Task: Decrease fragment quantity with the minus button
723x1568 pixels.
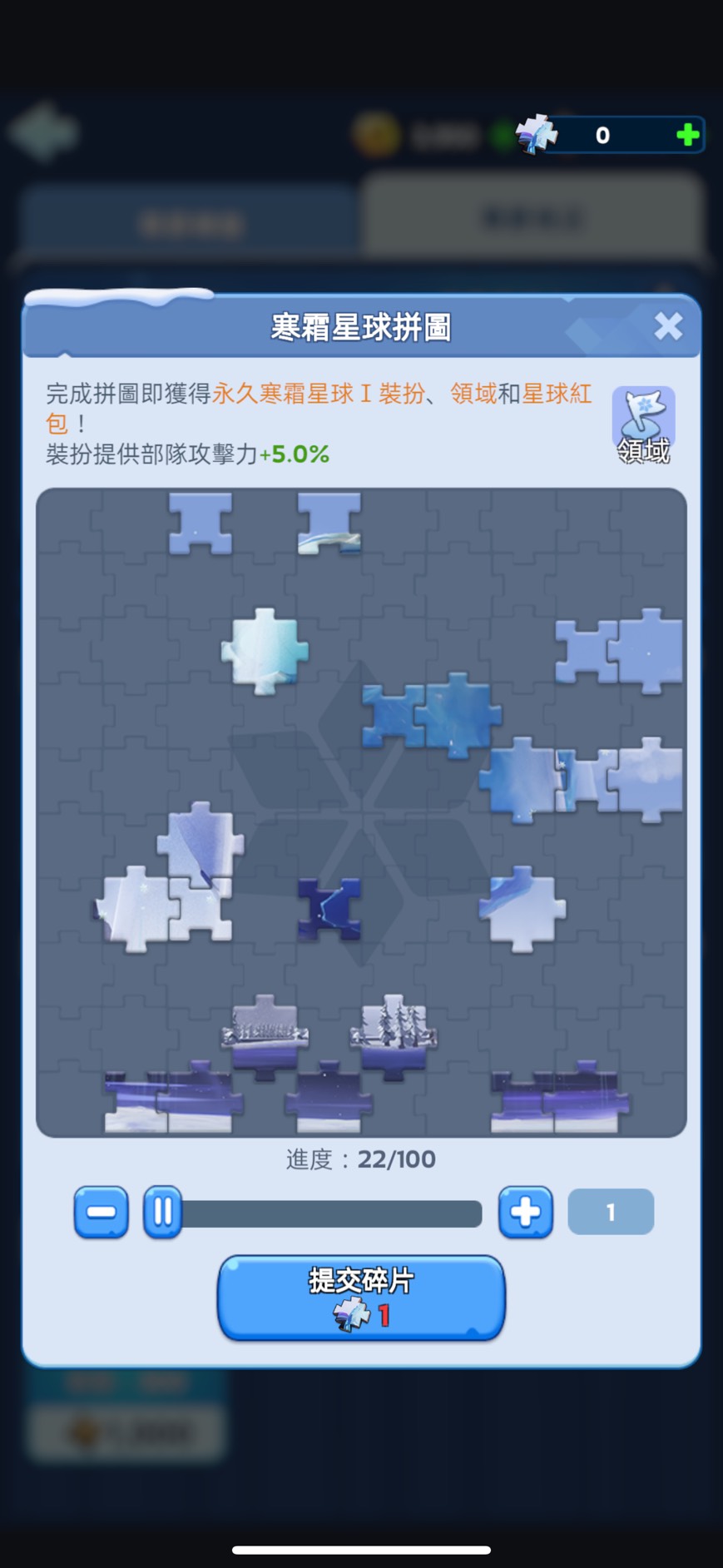Action: (102, 1212)
